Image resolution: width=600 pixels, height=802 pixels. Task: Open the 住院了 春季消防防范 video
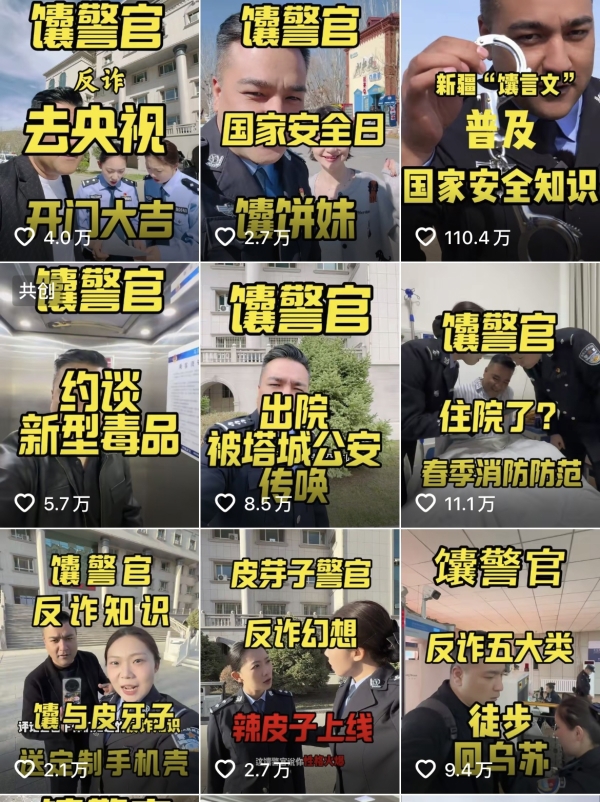point(500,395)
